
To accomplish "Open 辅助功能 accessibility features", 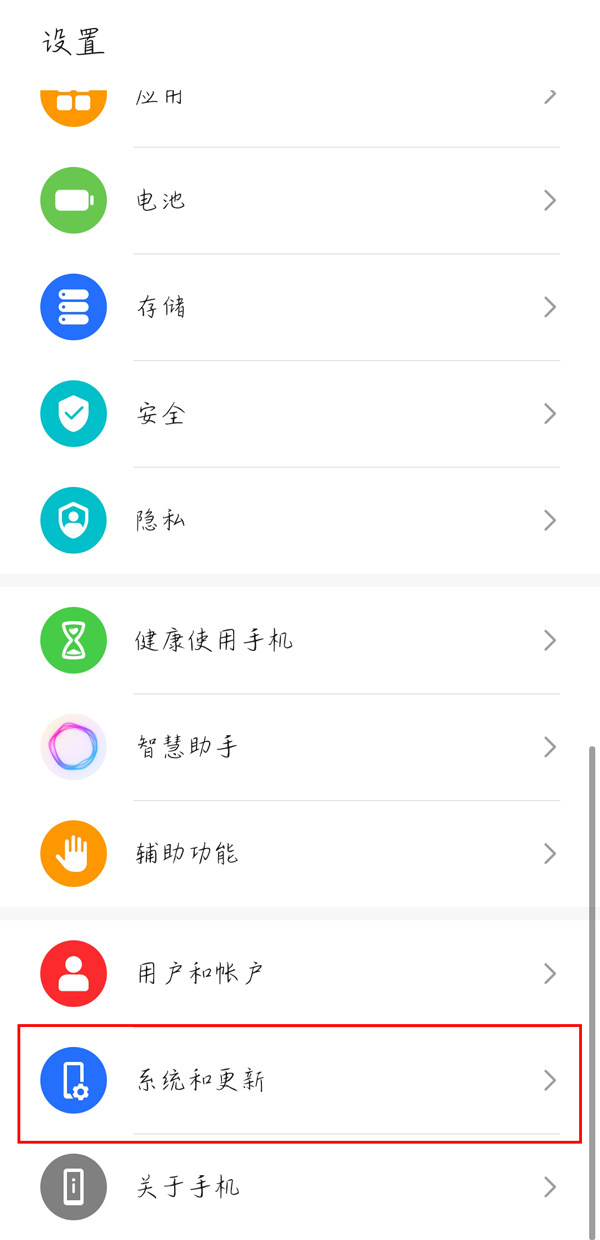I will coord(300,853).
